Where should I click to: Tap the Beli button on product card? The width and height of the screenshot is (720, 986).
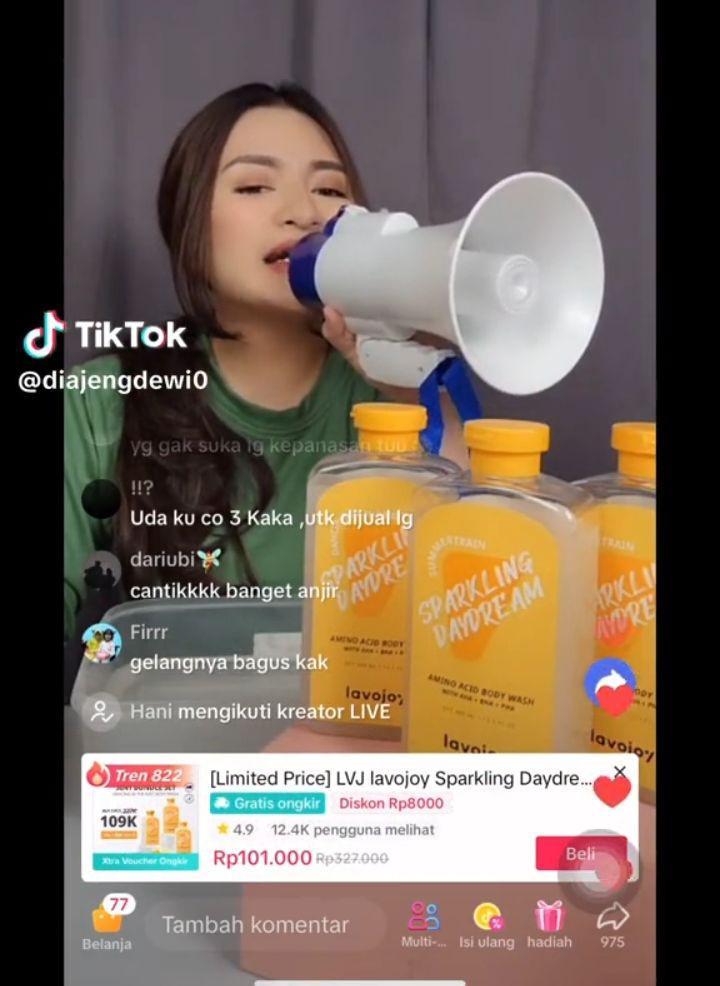580,853
